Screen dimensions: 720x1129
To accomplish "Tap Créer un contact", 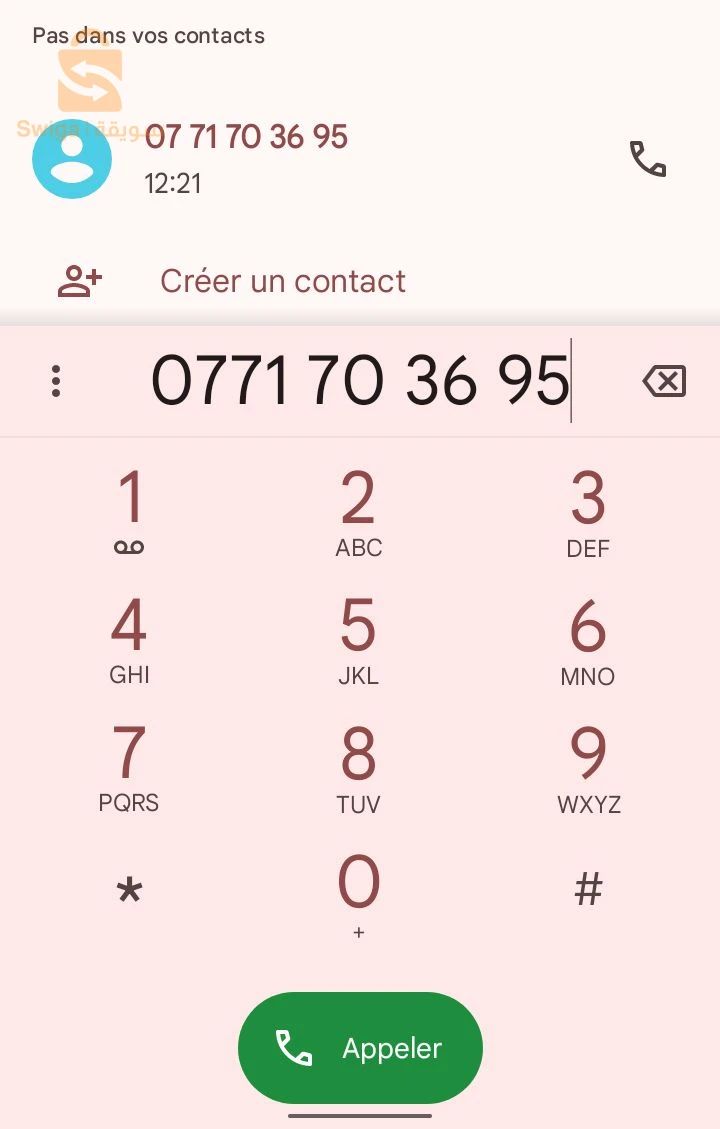I will point(282,281).
